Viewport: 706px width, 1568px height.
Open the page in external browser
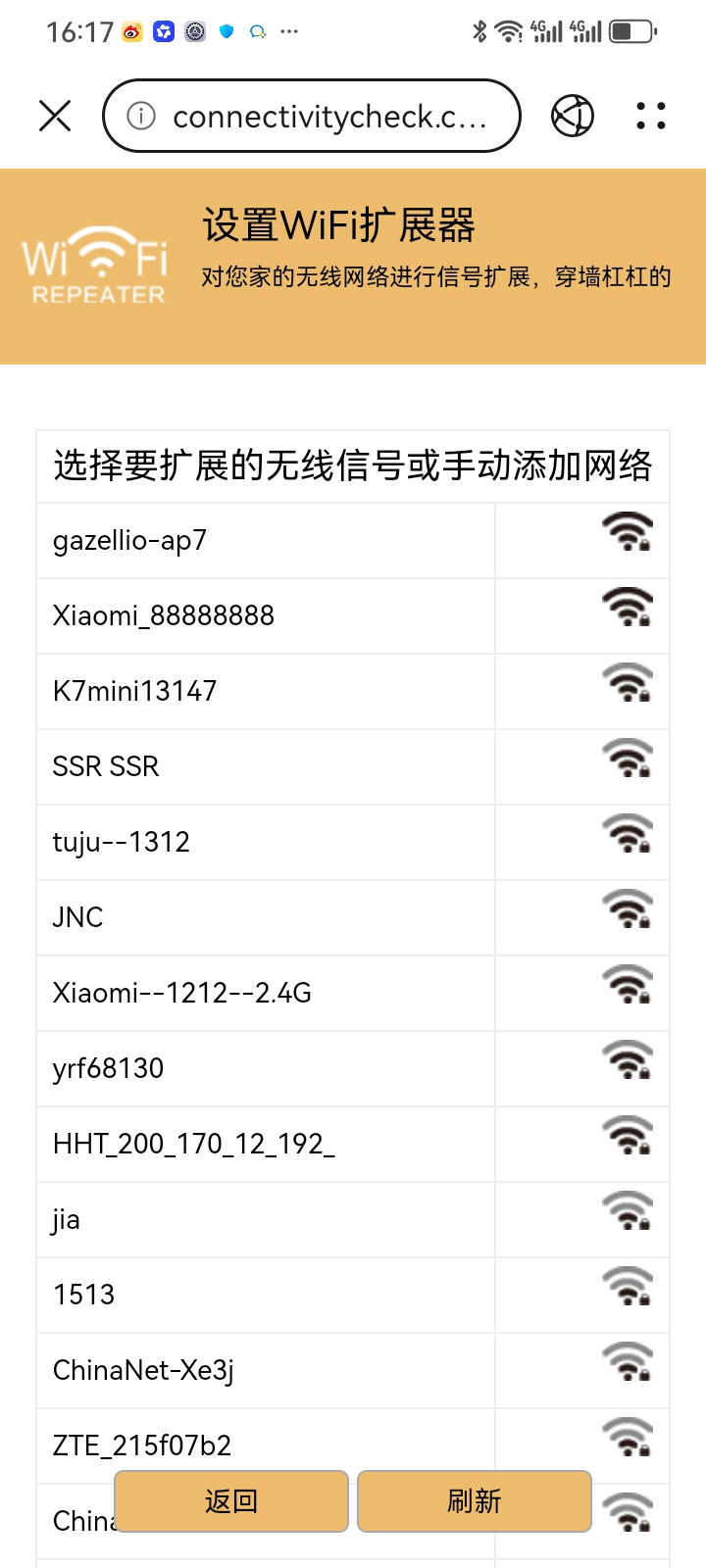(573, 117)
